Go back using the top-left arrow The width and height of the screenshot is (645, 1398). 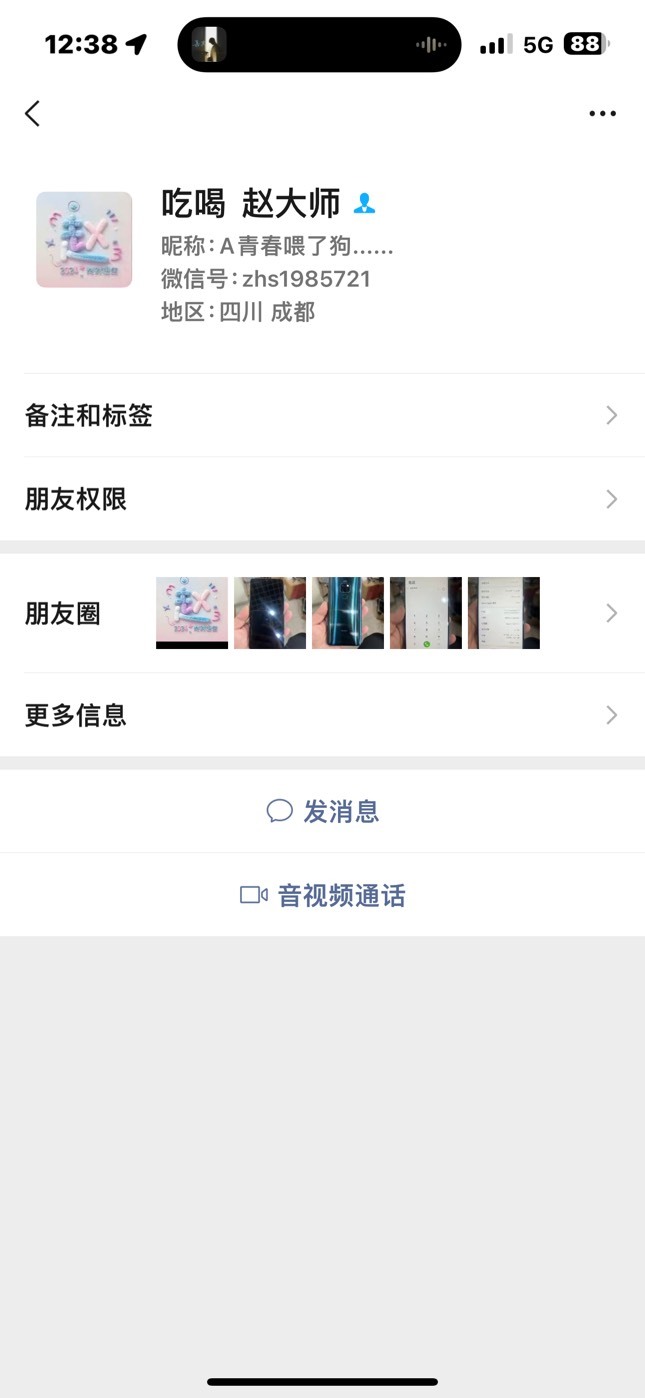[x=33, y=114]
